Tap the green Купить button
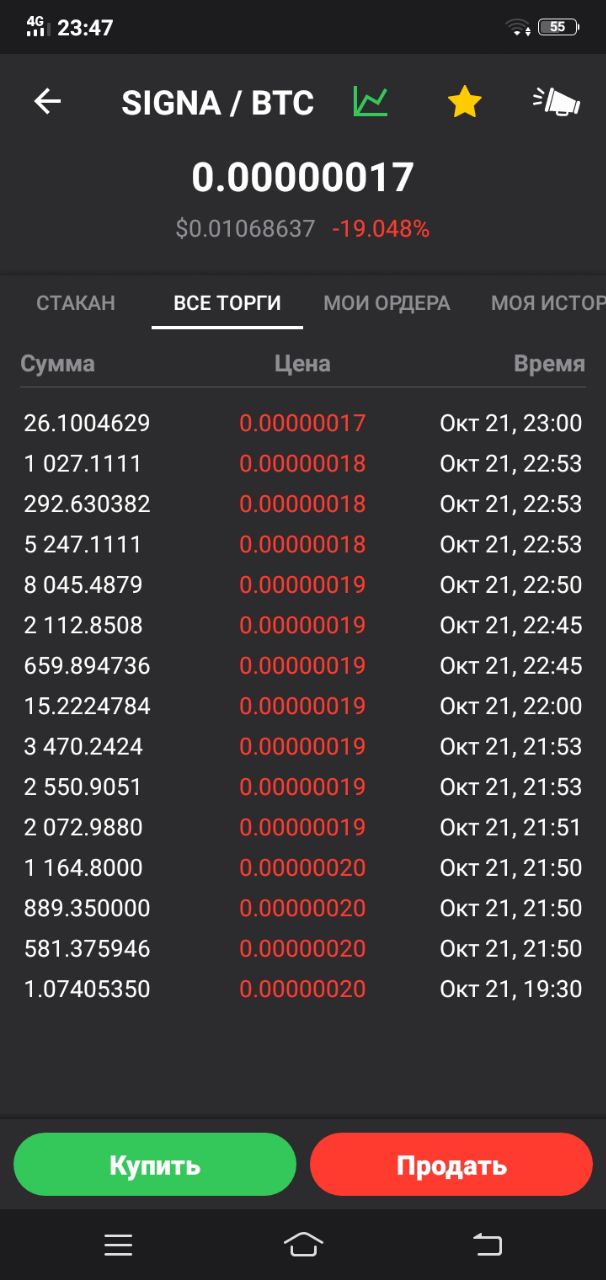Screen dimensions: 606x1280 pyautogui.click(x=155, y=1165)
